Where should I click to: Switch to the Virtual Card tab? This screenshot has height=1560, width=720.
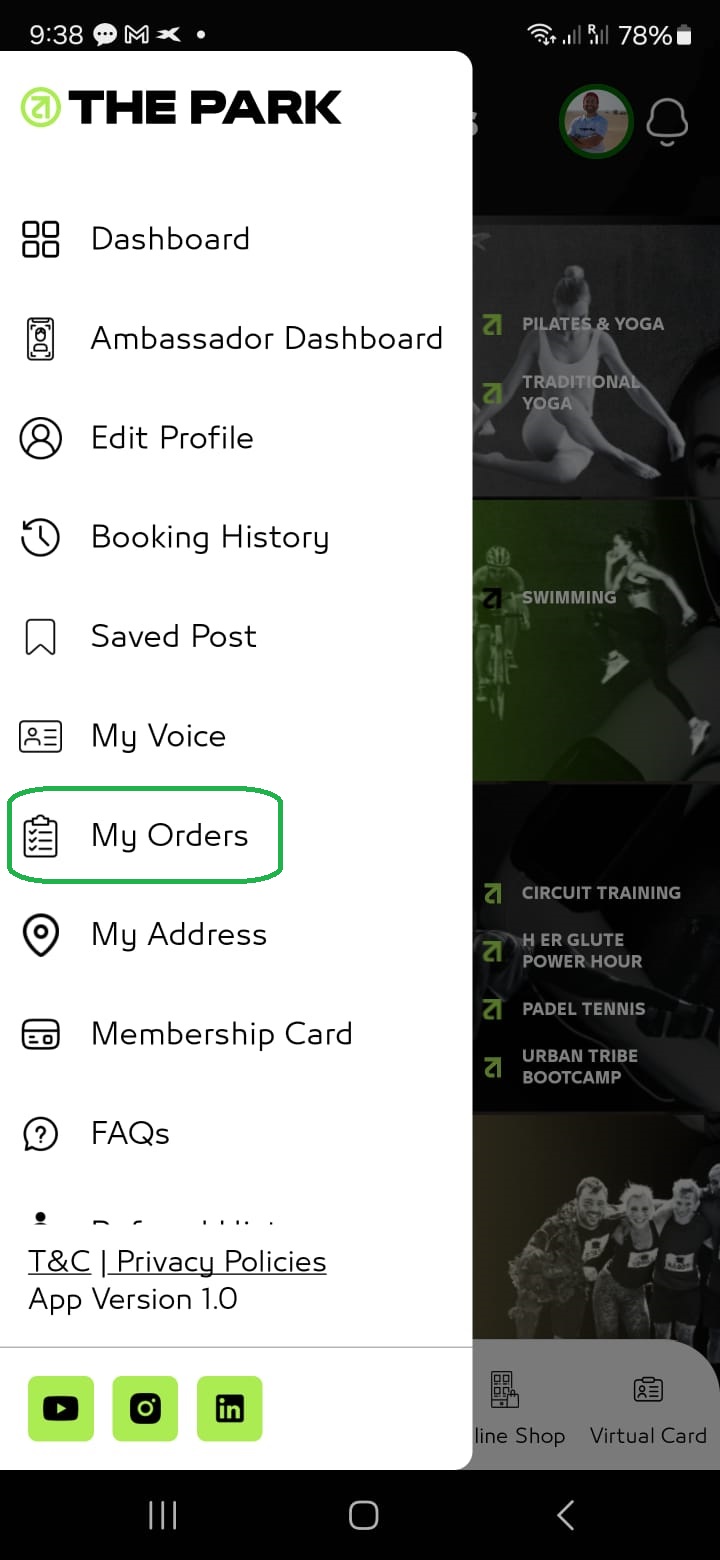point(648,1410)
